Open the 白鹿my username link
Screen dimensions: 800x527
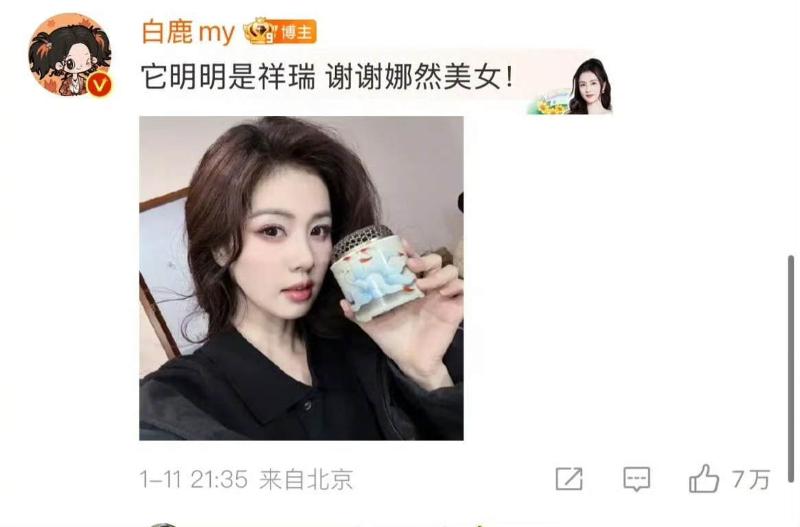[x=188, y=32]
